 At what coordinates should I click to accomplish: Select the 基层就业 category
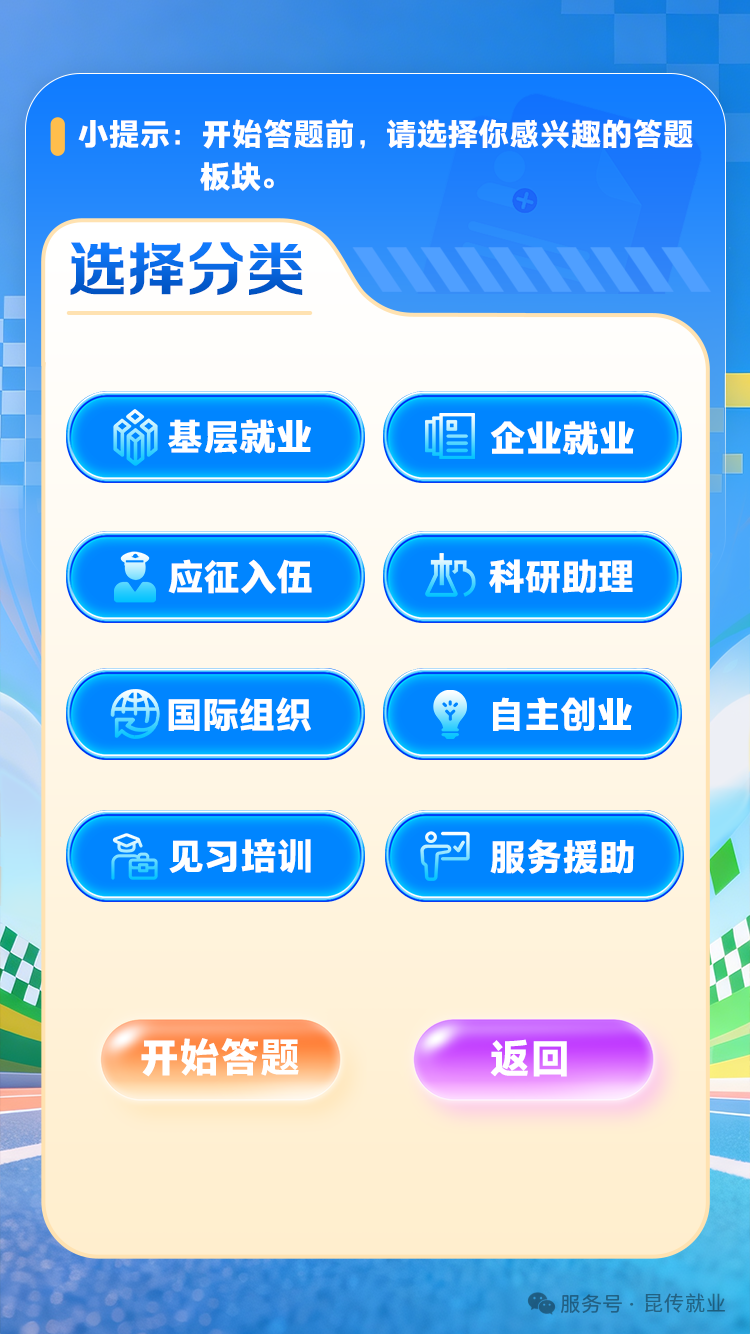[215, 438]
